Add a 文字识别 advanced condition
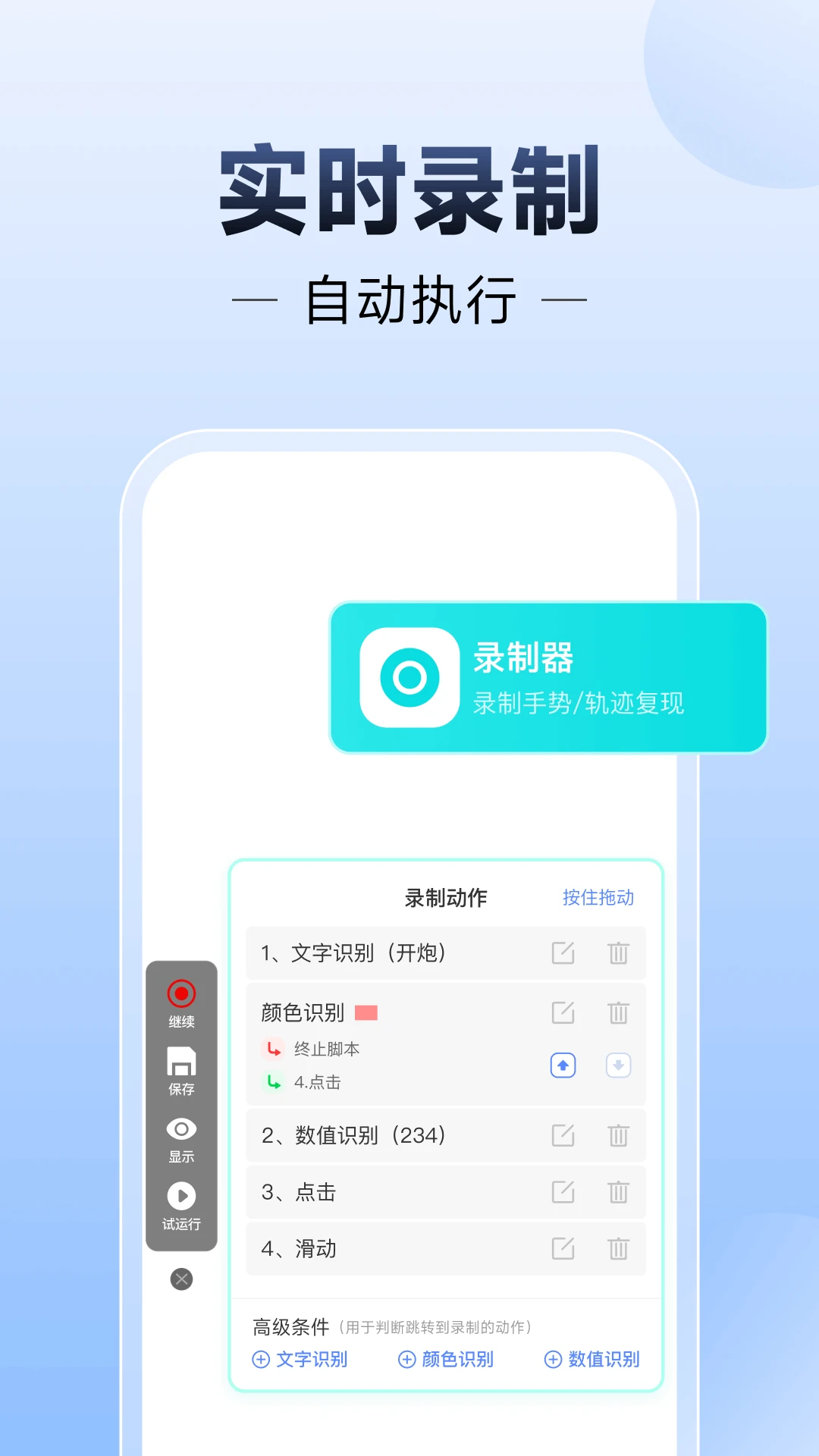The width and height of the screenshot is (819, 1456). [x=300, y=1360]
